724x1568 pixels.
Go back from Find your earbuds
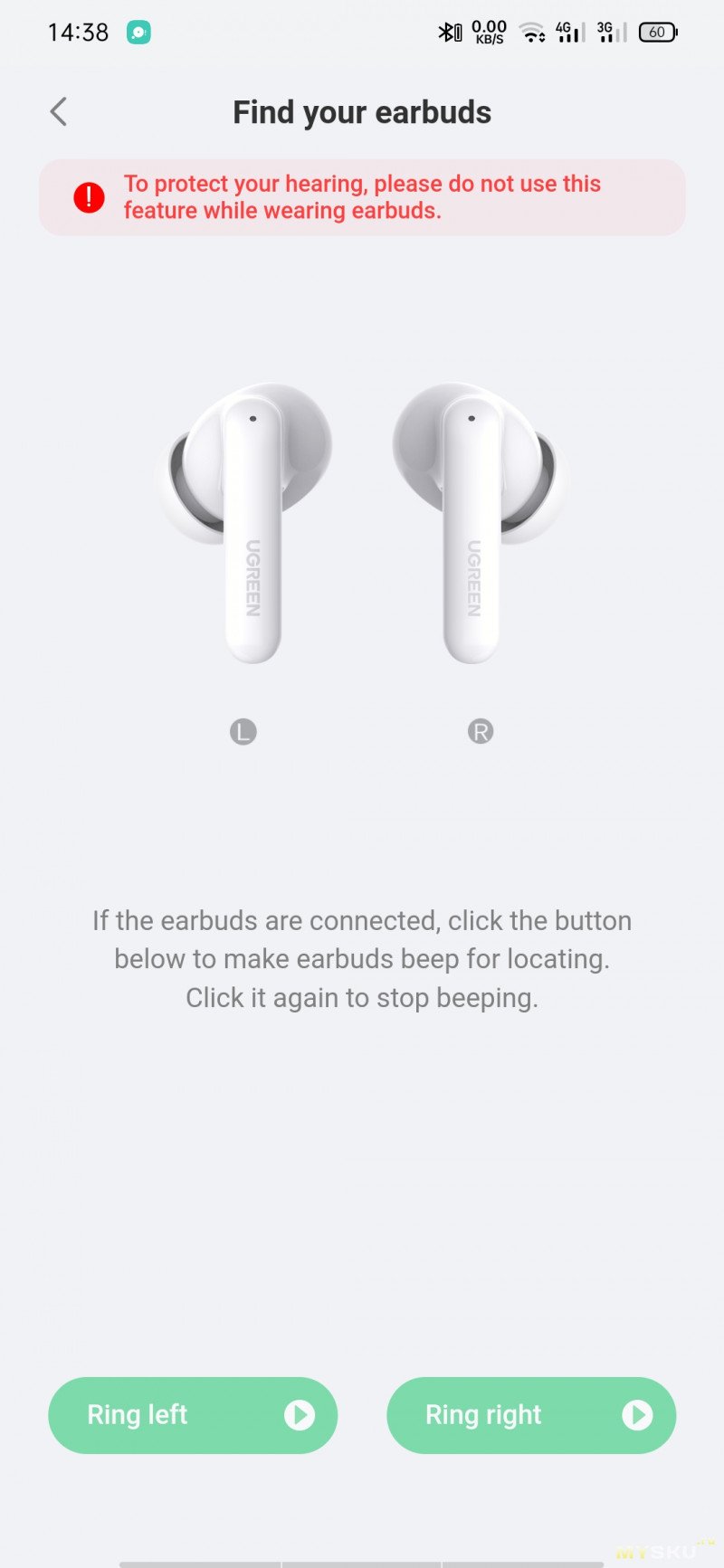pos(59,112)
